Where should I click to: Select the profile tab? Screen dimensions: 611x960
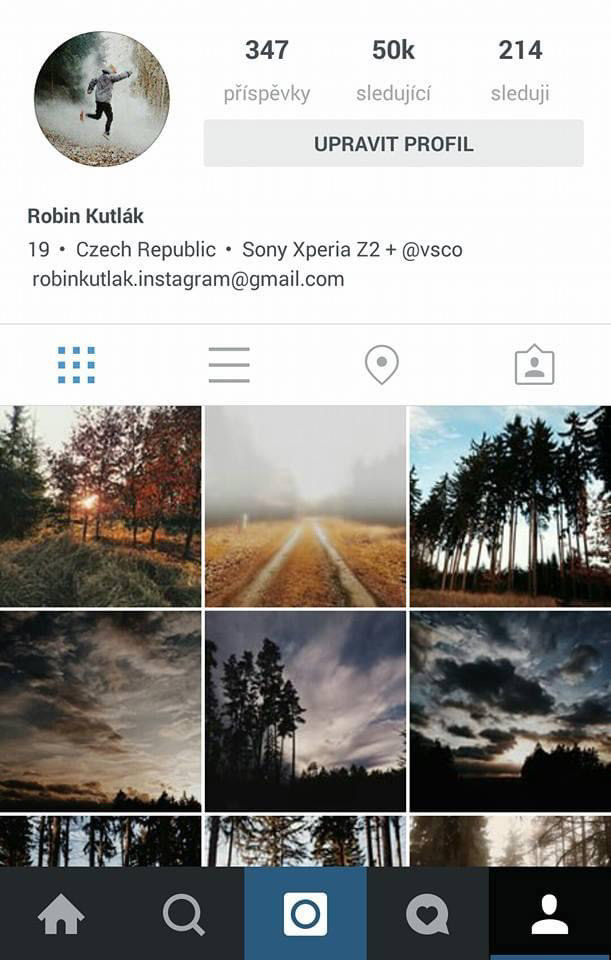click(x=550, y=914)
